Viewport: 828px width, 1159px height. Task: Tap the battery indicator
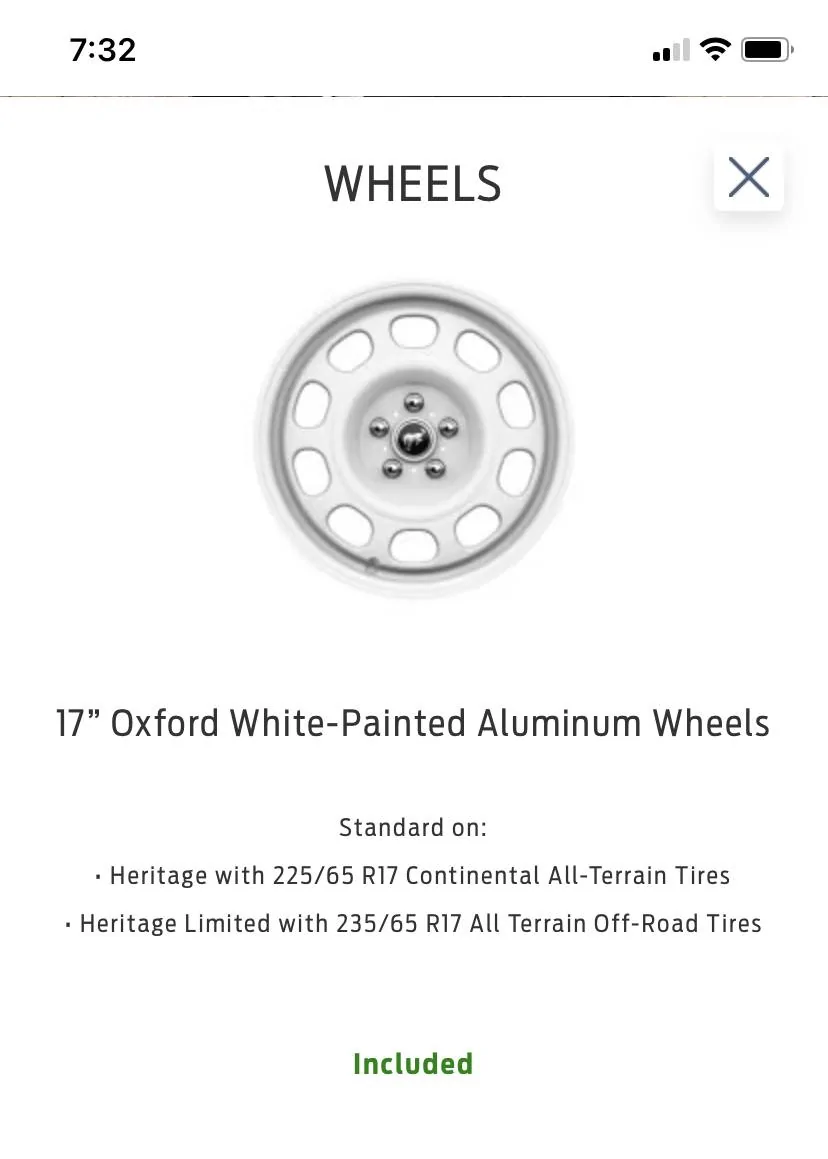click(x=765, y=48)
